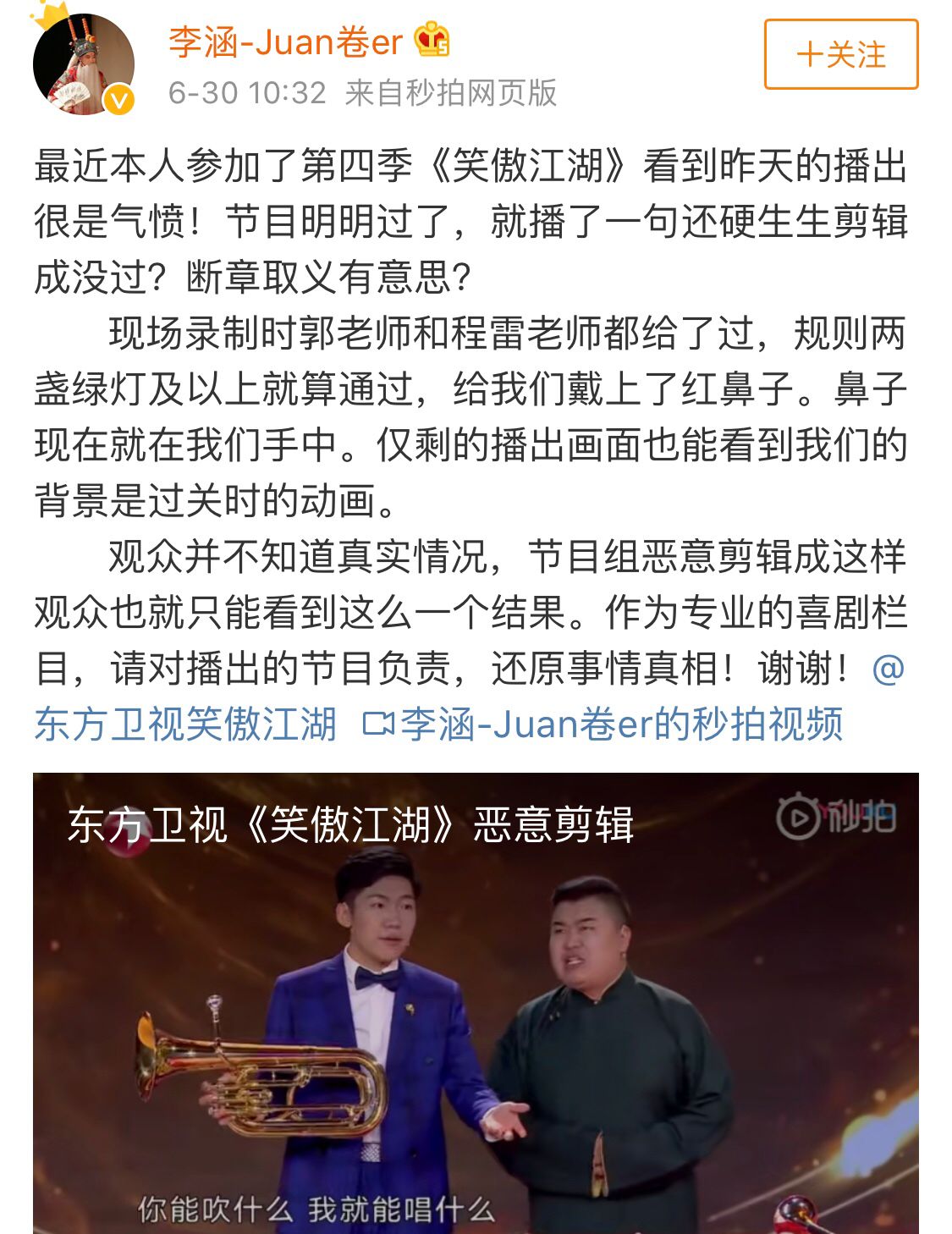Open the 李涵-Juan卷er username link
952x1234 pixels.
coord(285,41)
